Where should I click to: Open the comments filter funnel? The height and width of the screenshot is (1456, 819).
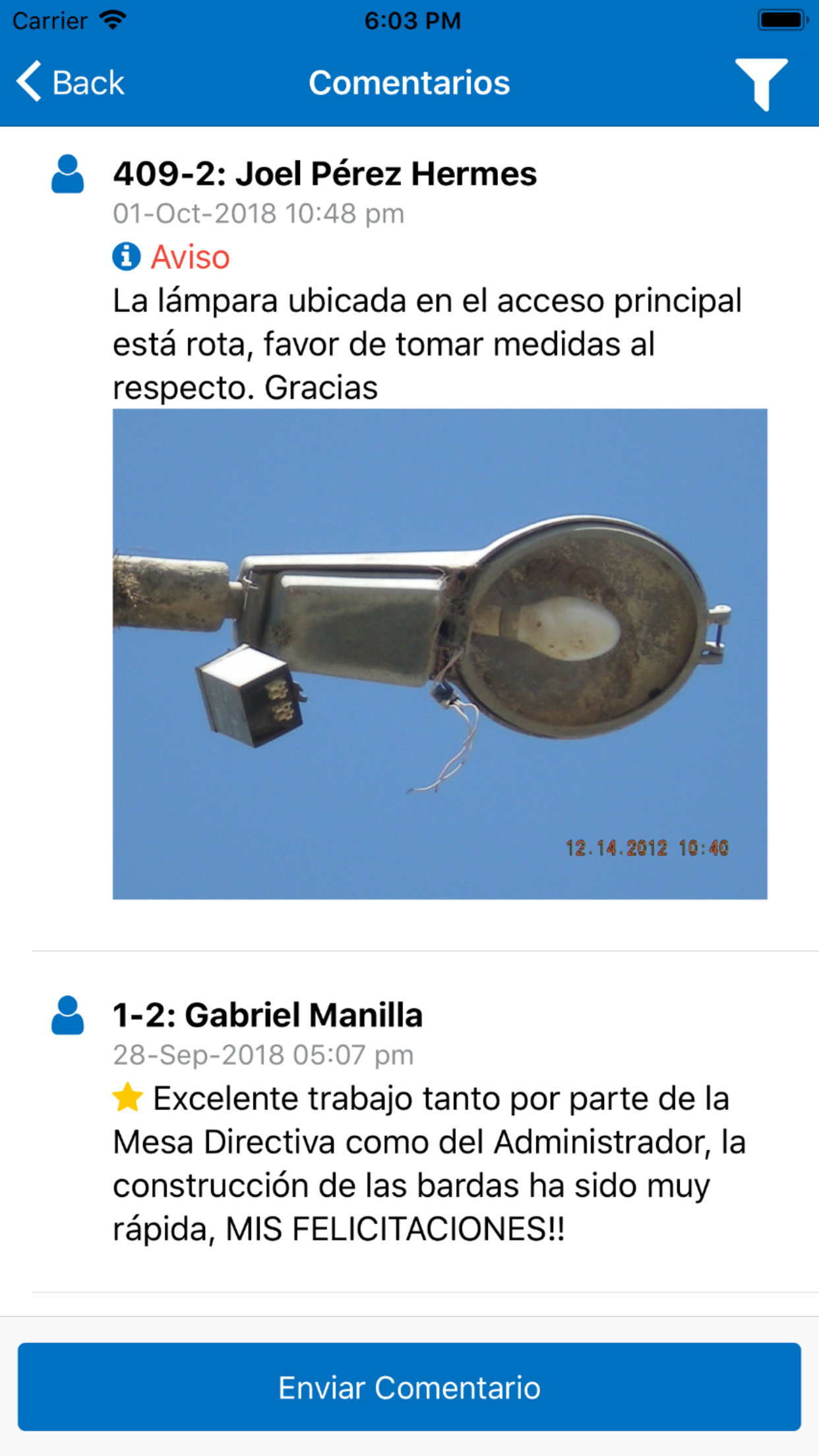pyautogui.click(x=761, y=84)
